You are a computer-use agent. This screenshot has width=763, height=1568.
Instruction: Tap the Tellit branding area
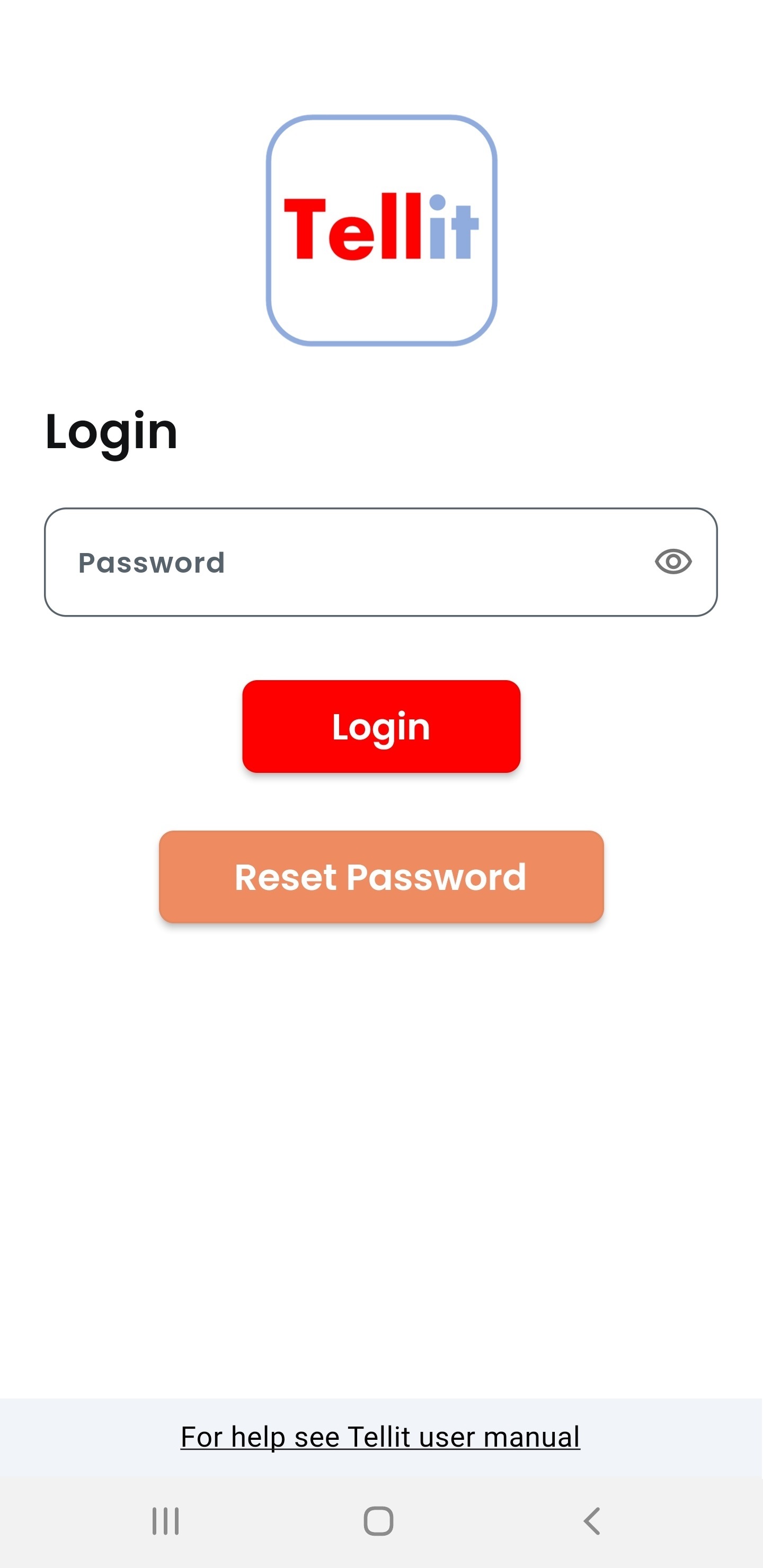(381, 230)
